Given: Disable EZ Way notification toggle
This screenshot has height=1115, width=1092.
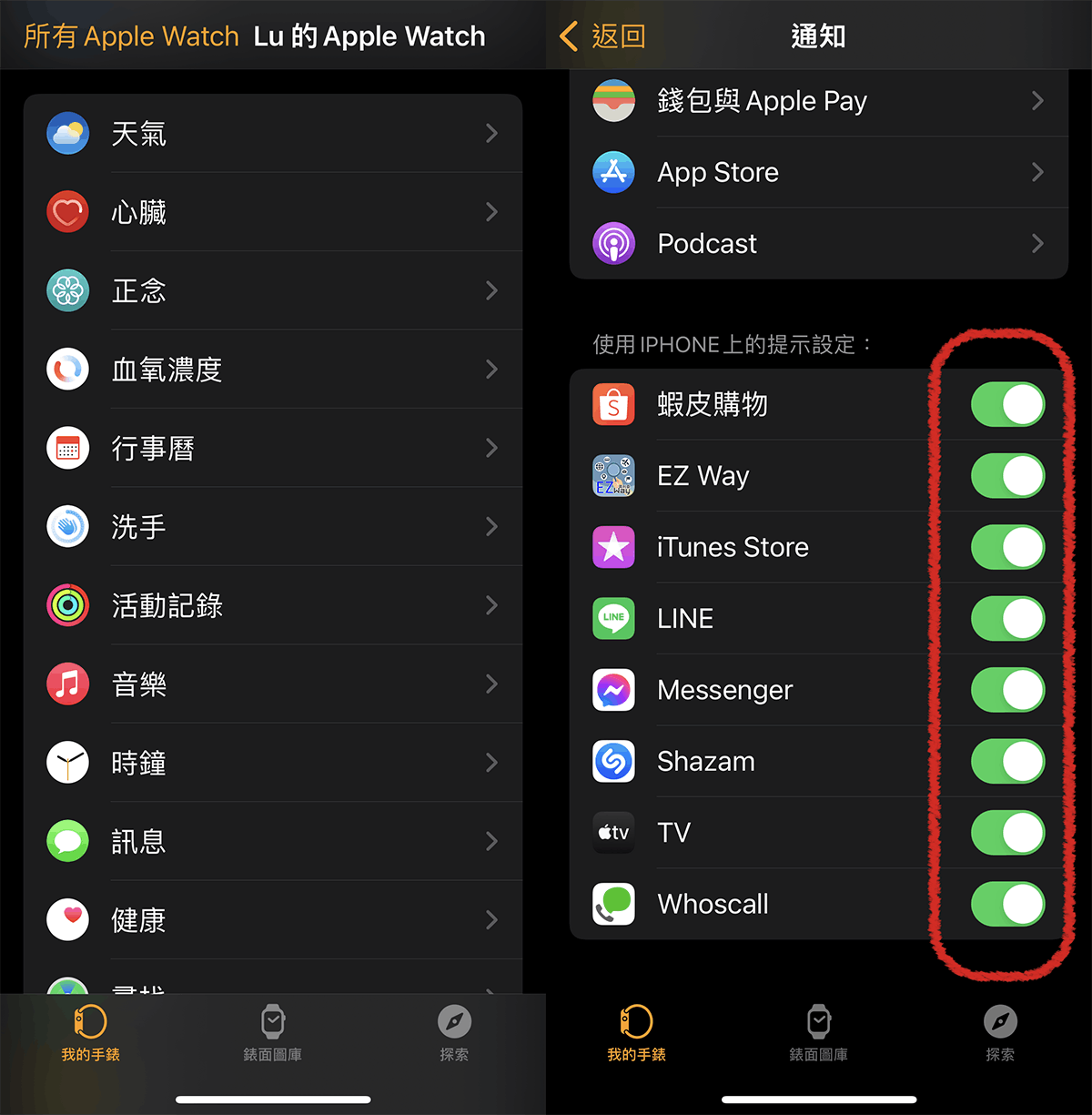Looking at the screenshot, I should pos(1007,476).
